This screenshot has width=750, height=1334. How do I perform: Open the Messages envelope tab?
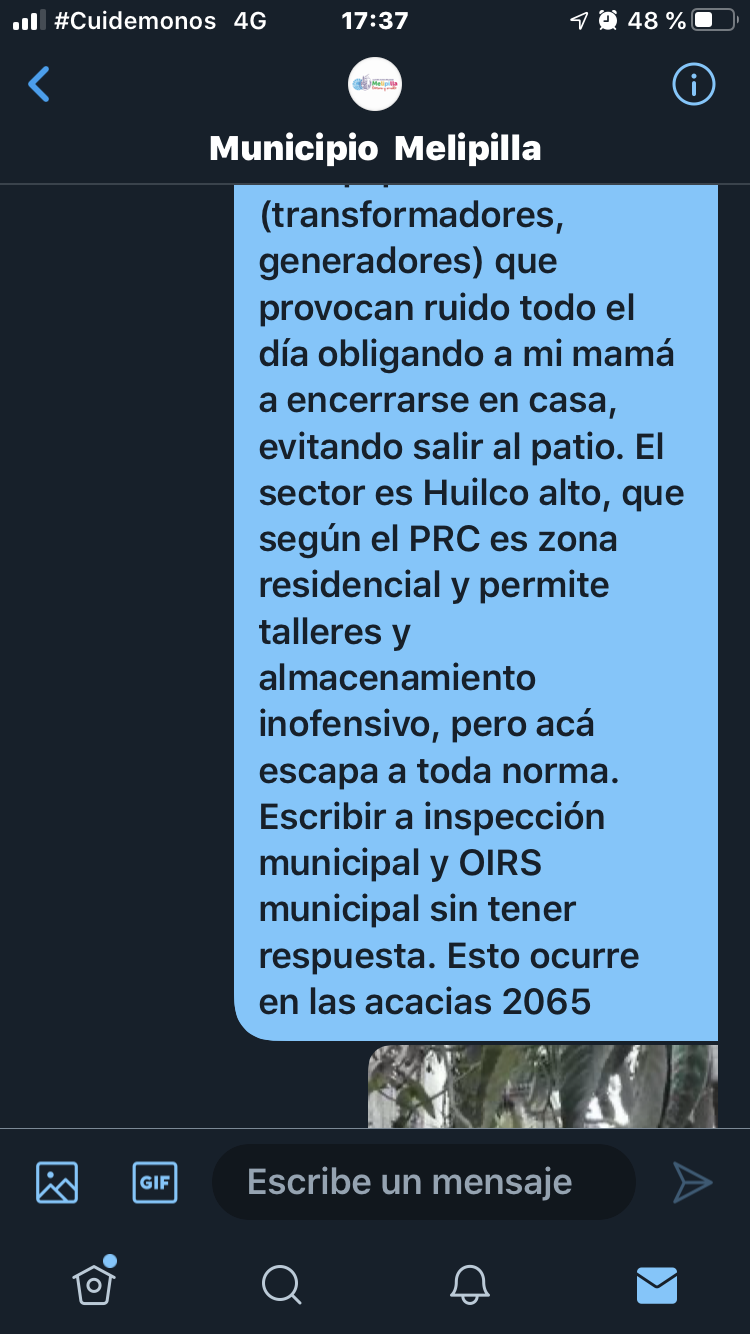[x=657, y=1285]
